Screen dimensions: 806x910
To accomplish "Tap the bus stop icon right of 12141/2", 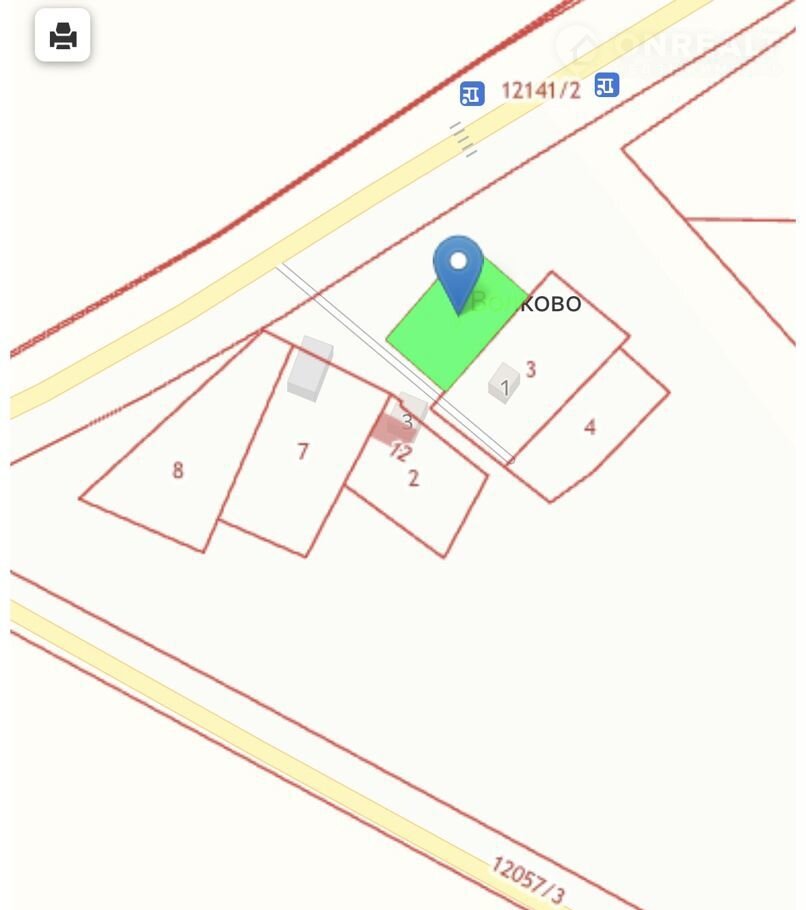I will pos(606,85).
